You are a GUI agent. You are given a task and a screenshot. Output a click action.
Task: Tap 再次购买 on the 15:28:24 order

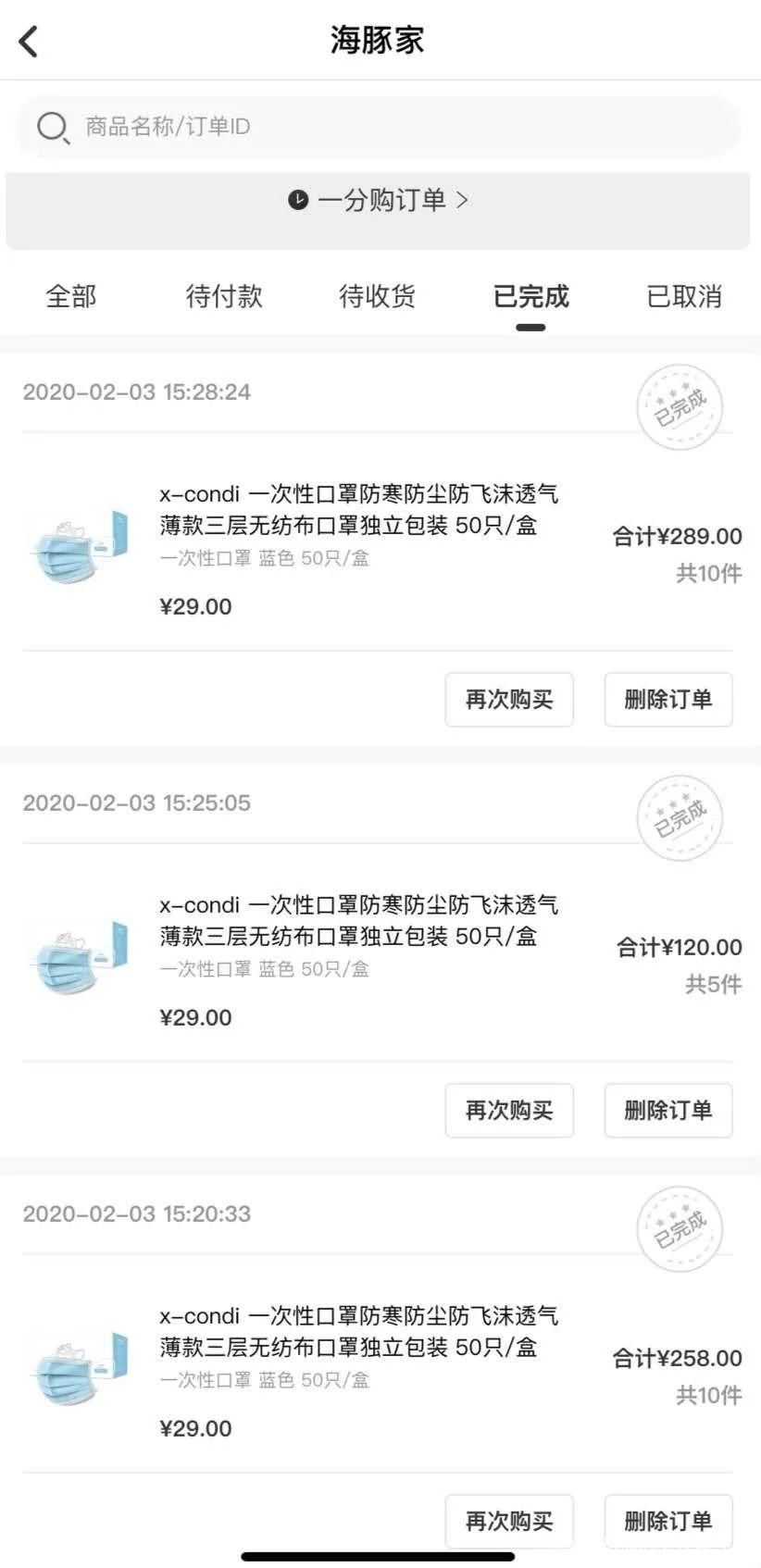[x=509, y=700]
